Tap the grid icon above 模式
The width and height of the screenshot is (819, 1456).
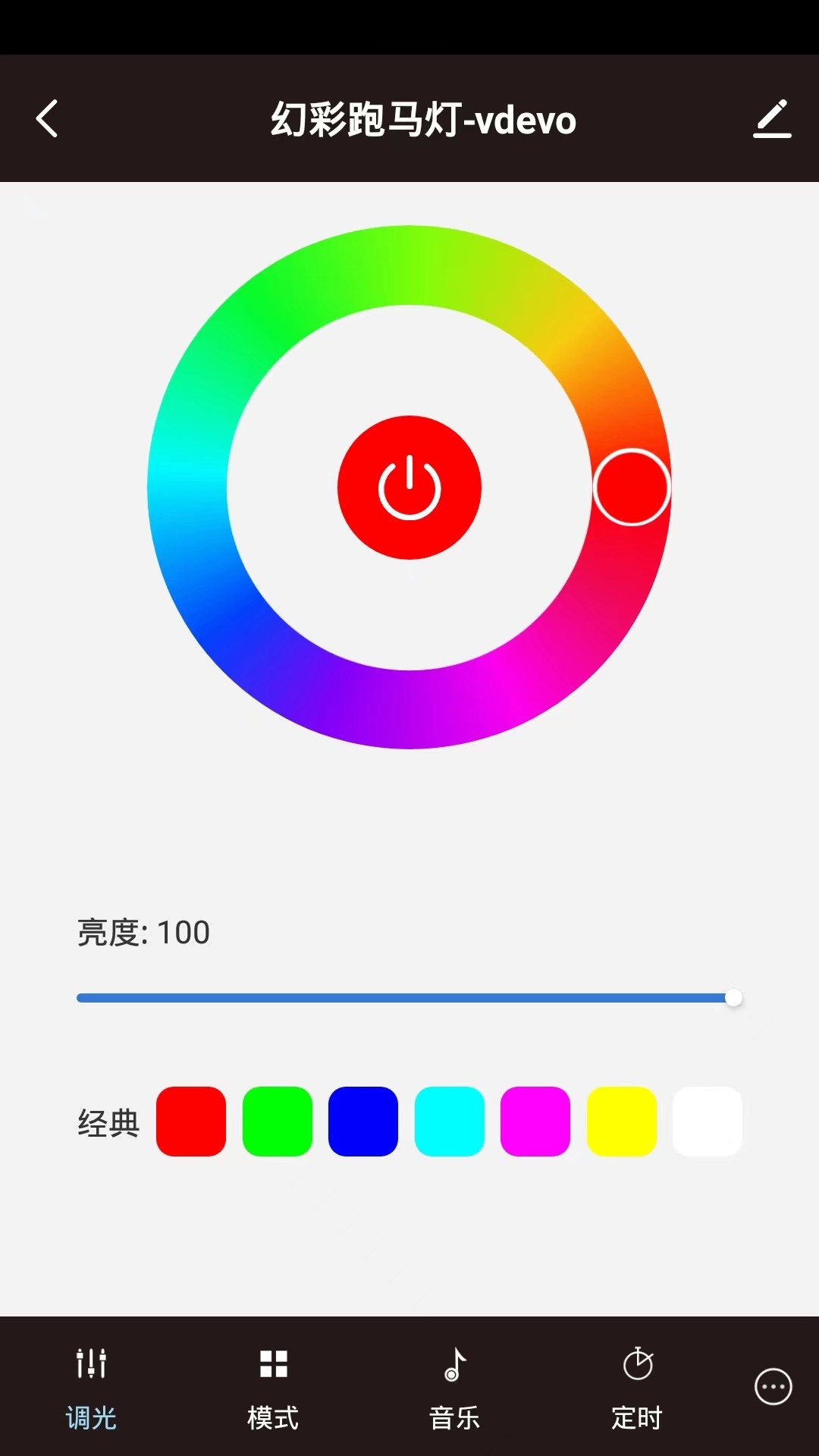(x=272, y=1361)
